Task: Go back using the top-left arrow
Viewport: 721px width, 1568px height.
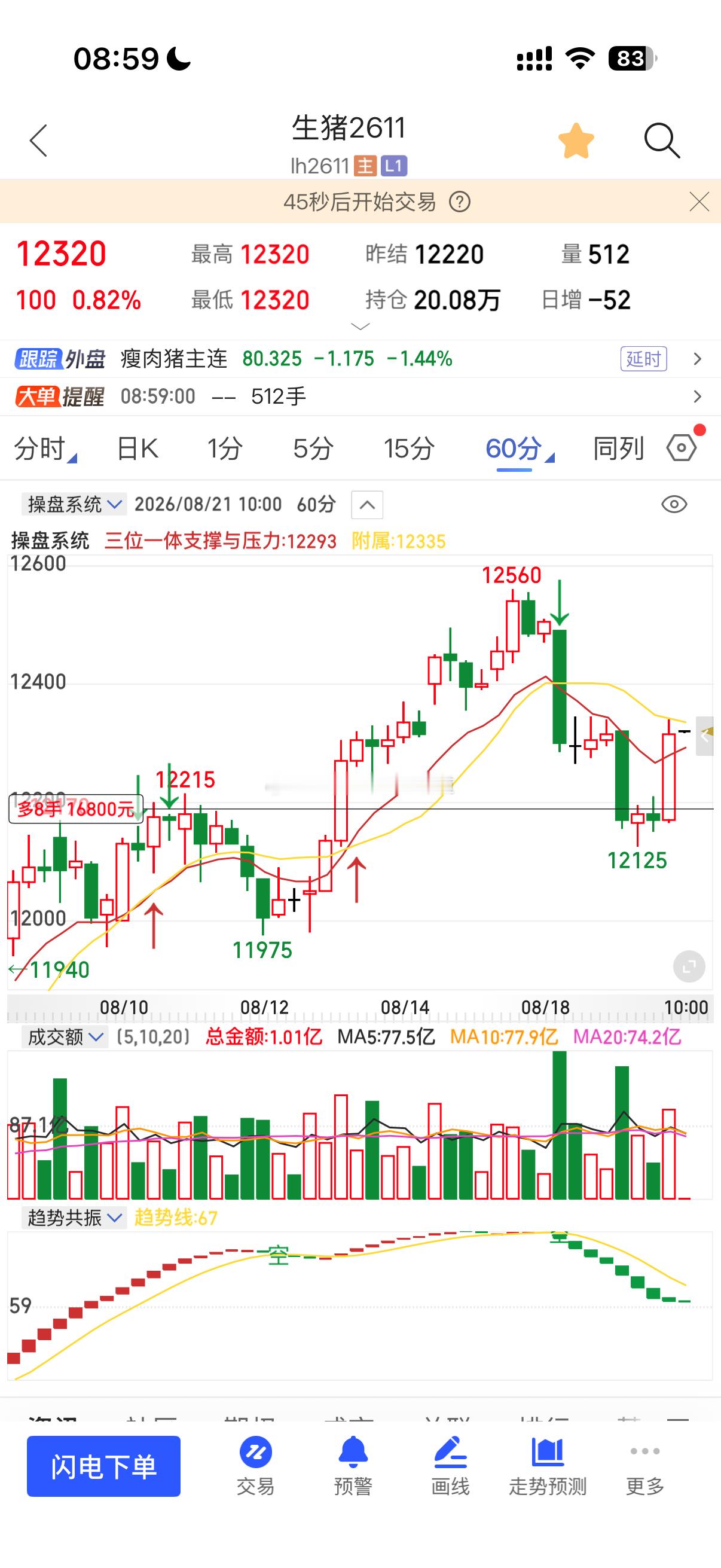Action: (38, 141)
